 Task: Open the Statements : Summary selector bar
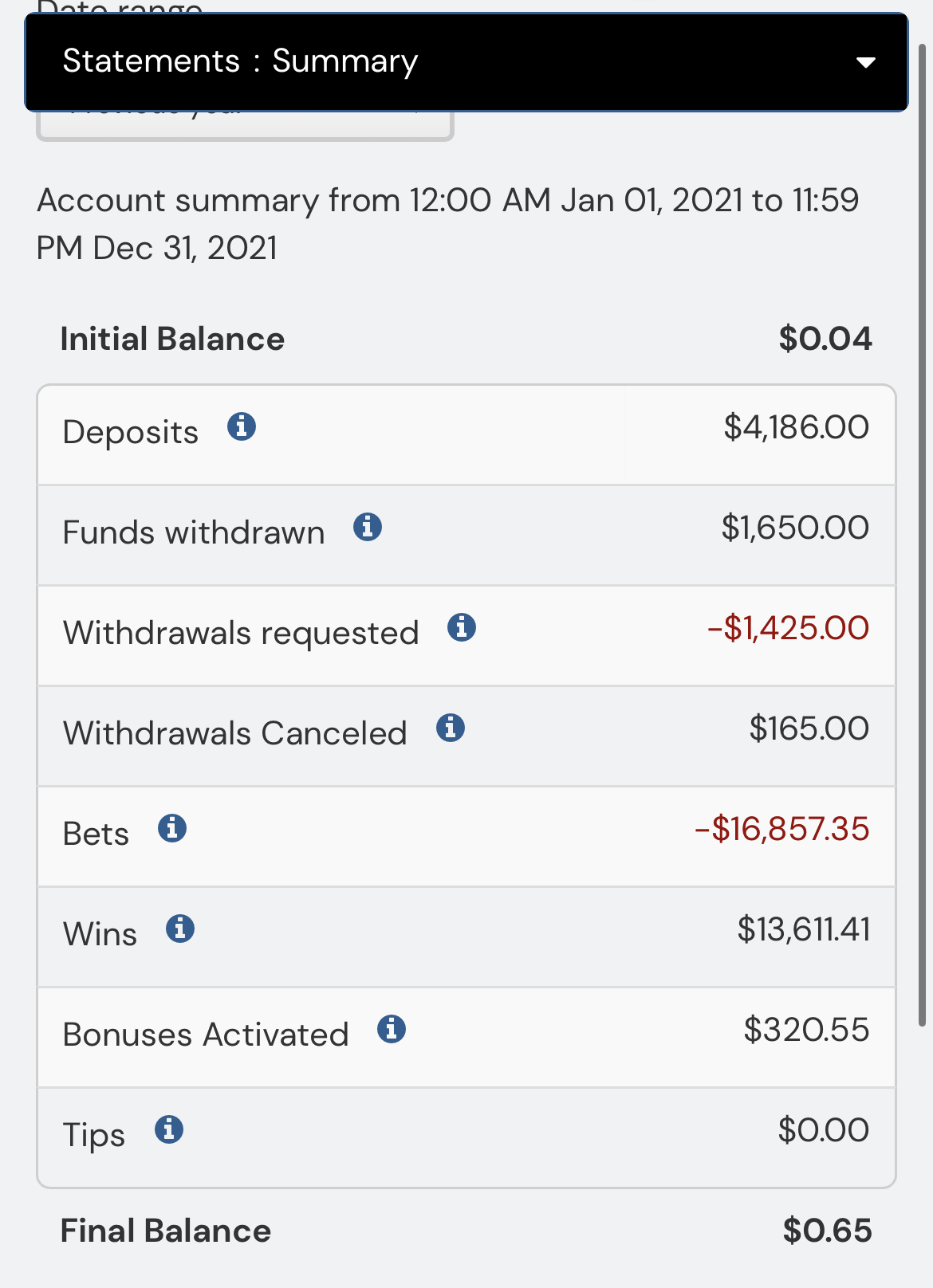(x=466, y=62)
